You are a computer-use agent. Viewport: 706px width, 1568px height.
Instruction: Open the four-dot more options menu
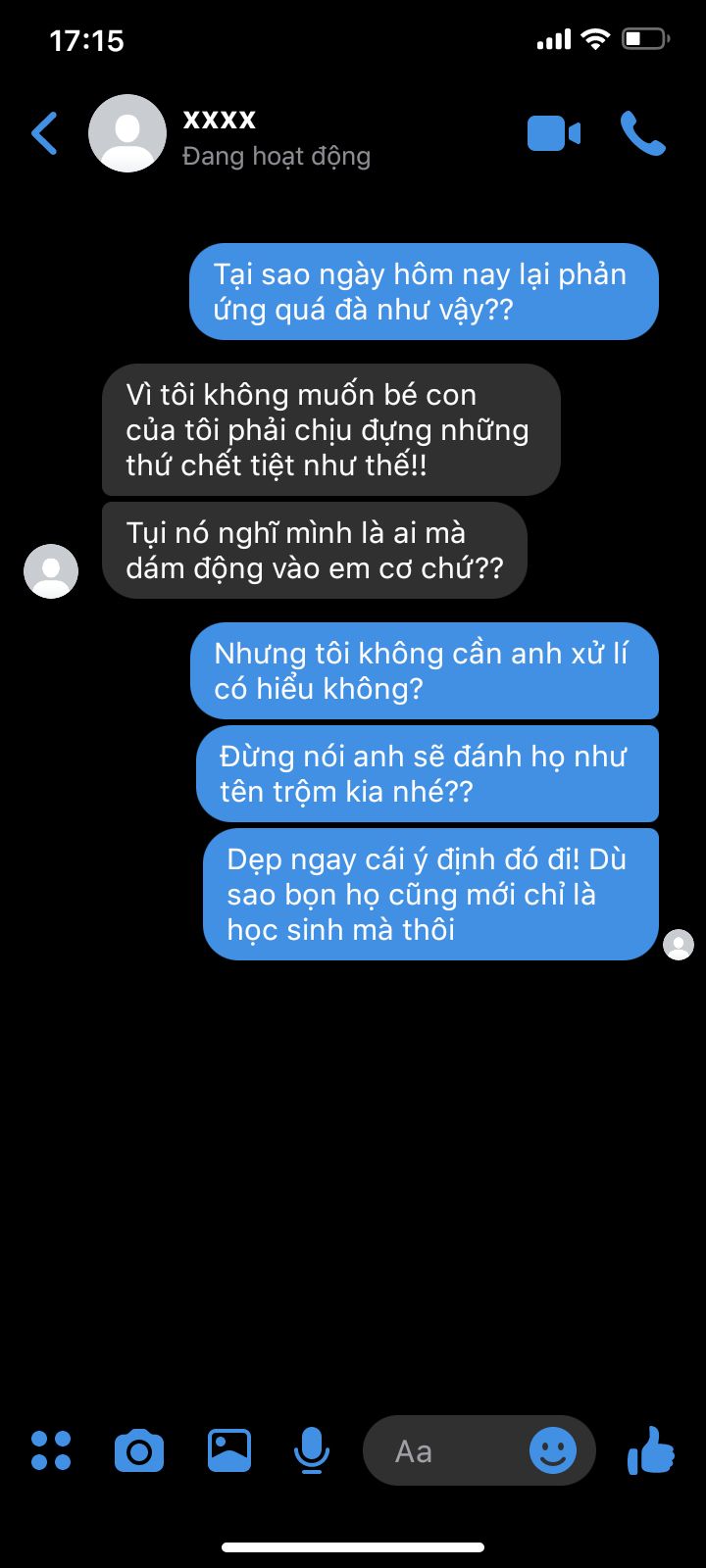pos(51,1450)
